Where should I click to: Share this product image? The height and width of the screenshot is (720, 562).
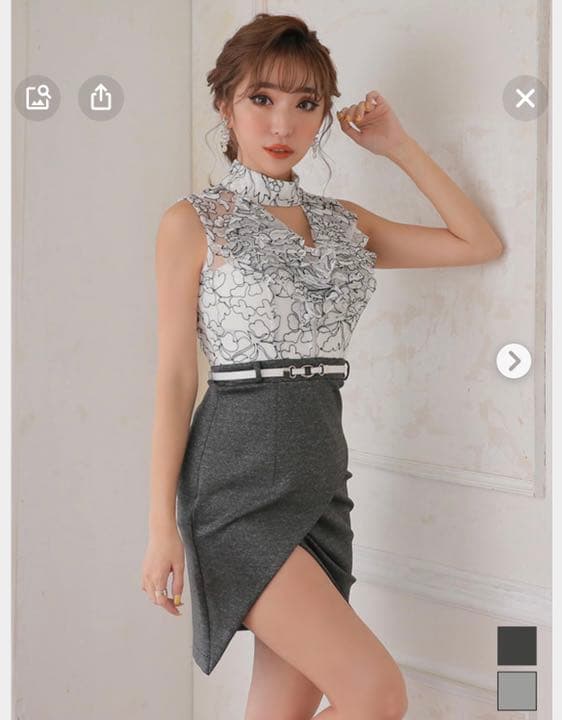101,98
